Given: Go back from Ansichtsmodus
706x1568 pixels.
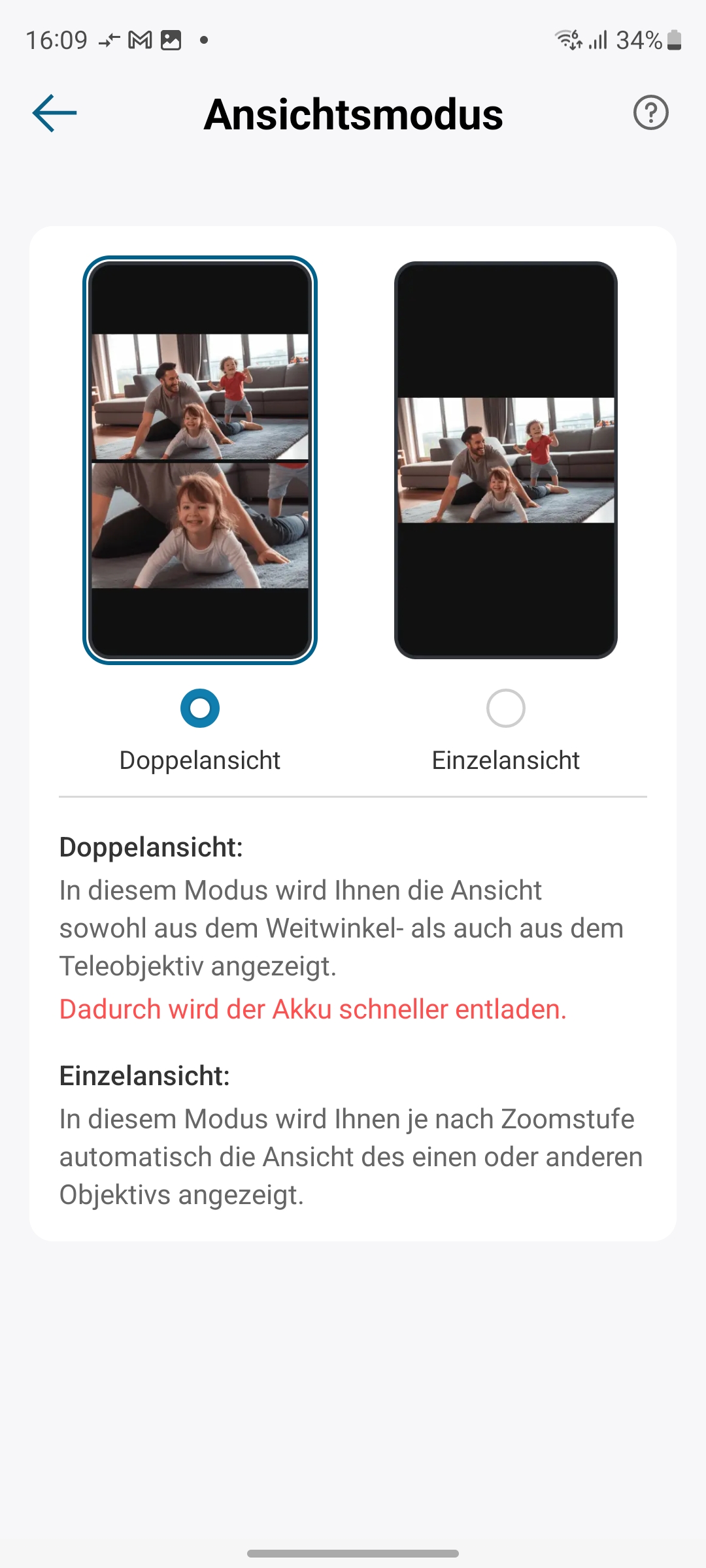Looking at the screenshot, I should 55,114.
